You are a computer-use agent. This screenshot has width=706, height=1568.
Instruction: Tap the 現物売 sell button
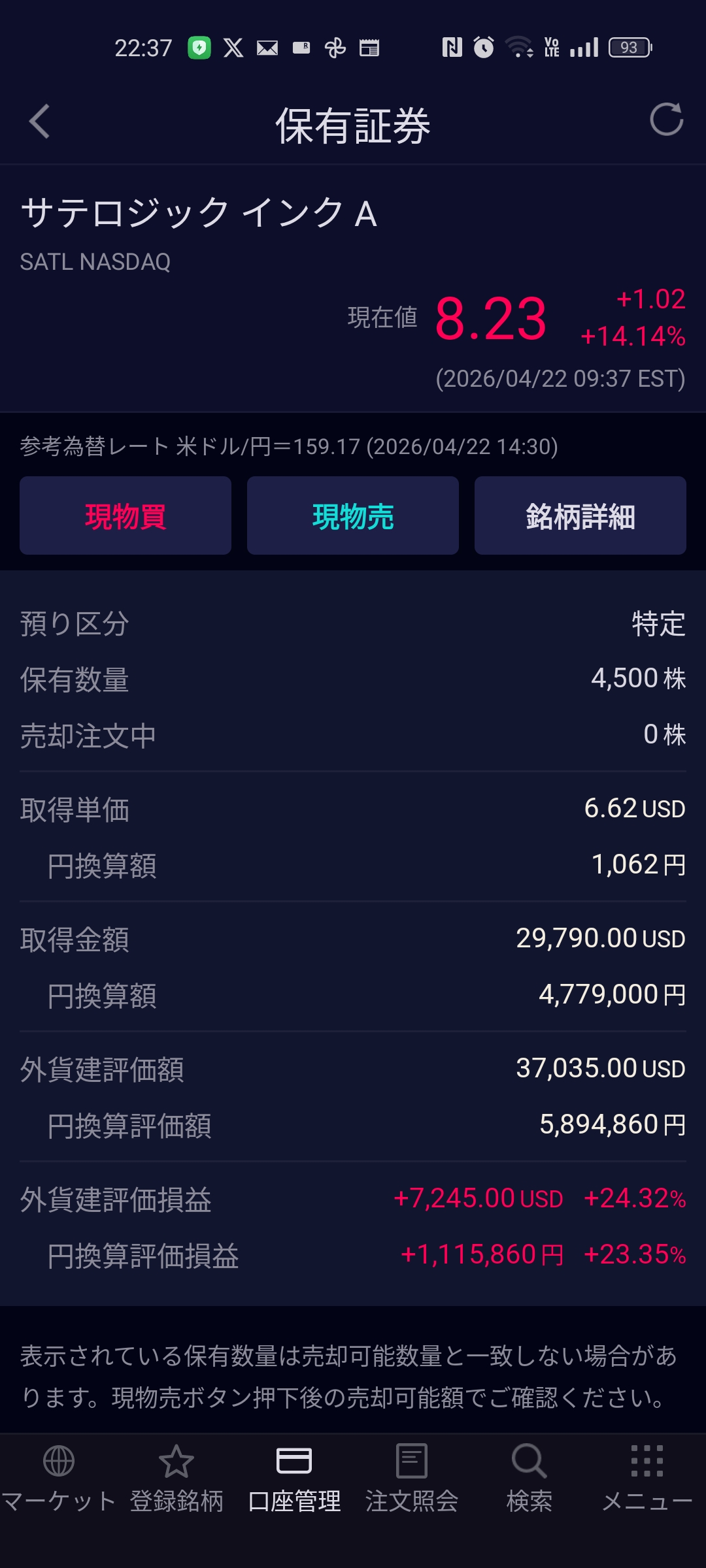pos(353,515)
